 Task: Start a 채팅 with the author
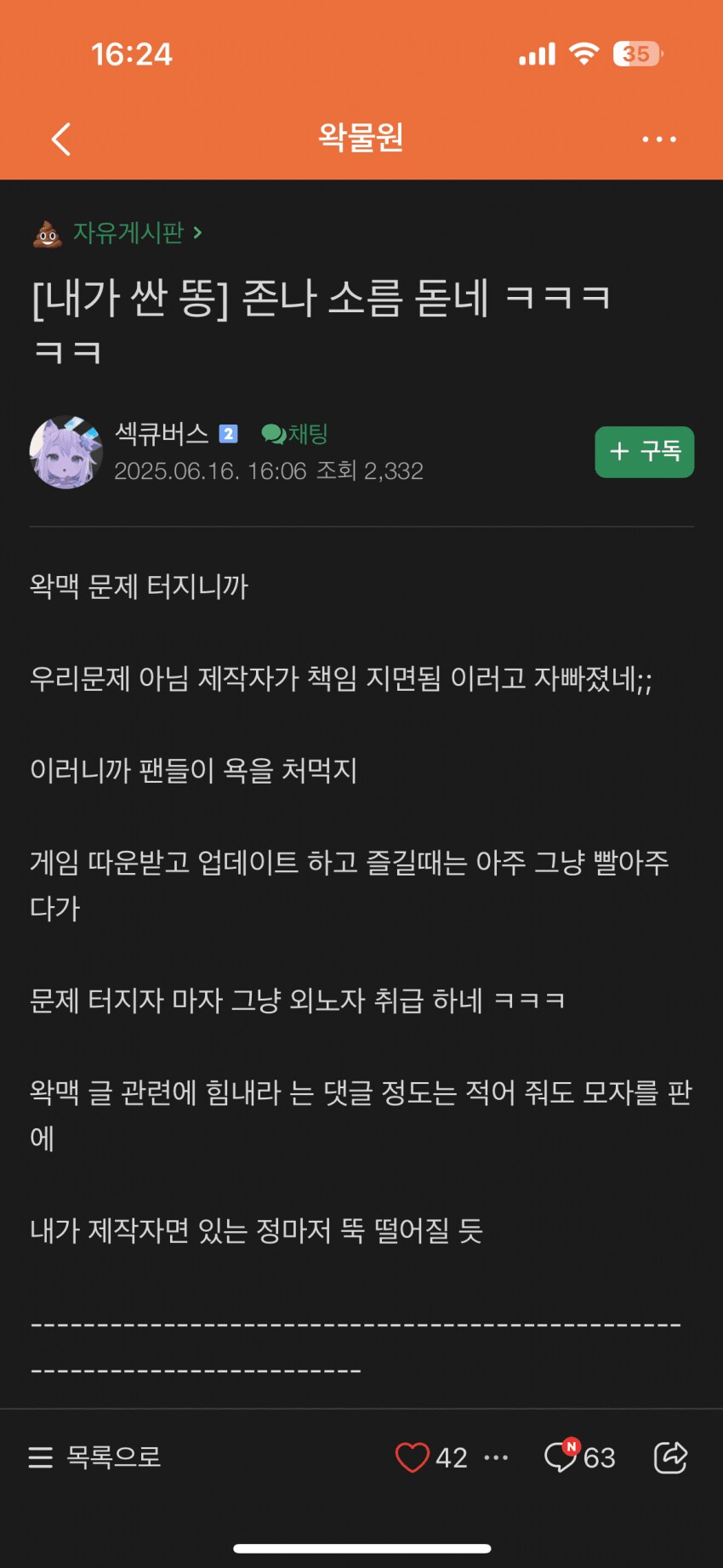coord(294,434)
